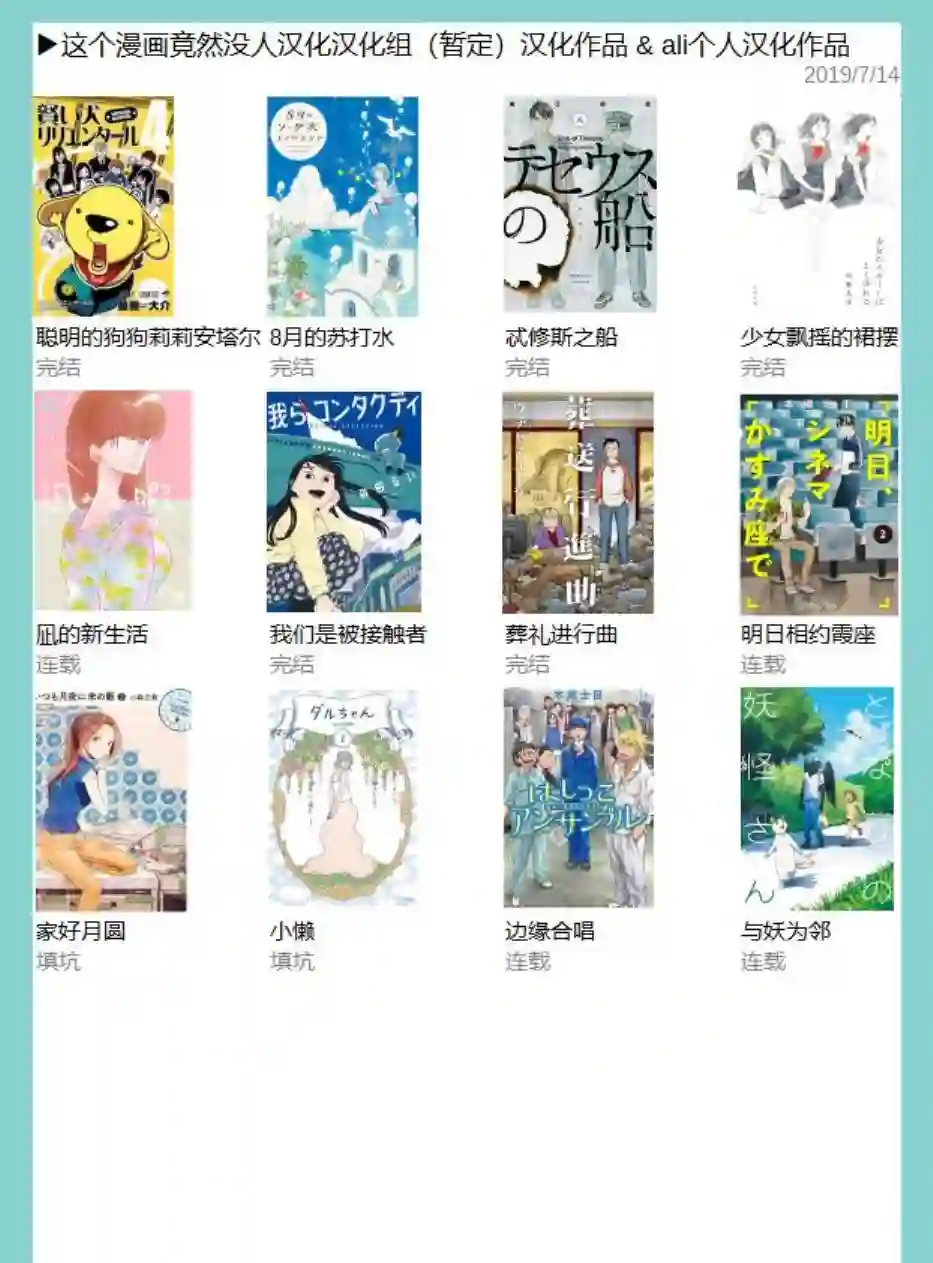View the manga 忒修斯之船
Image resolution: width=933 pixels, height=1263 pixels.
(579, 206)
